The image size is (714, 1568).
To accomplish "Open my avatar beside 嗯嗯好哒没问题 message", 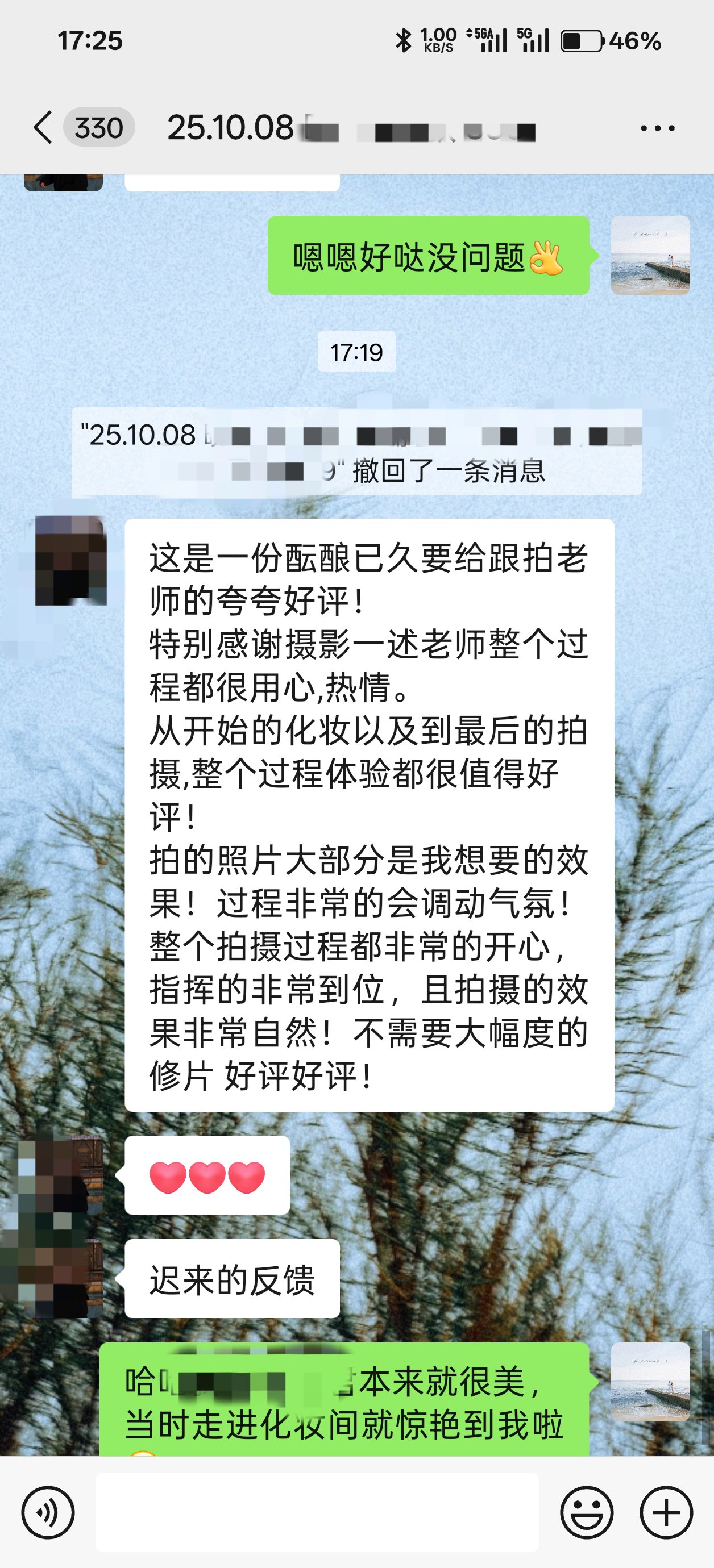I will pyautogui.click(x=650, y=256).
